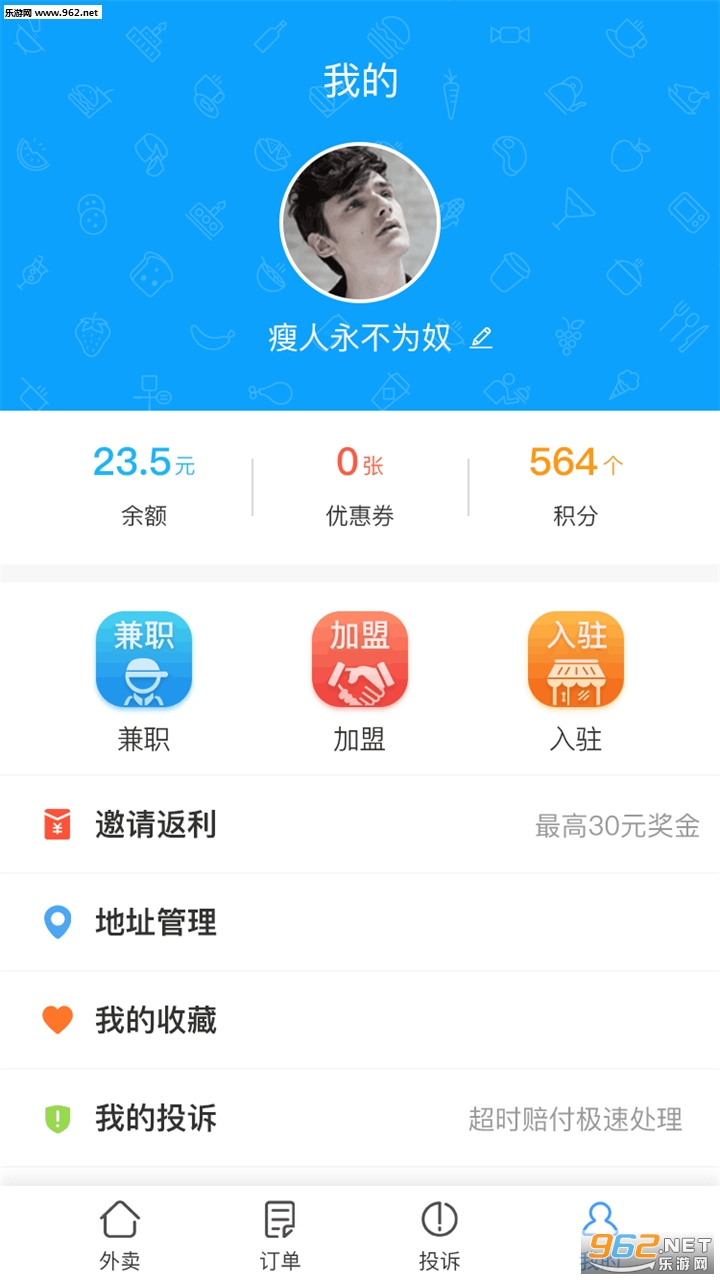Switch to the 外卖 takeout tab

point(120,1234)
